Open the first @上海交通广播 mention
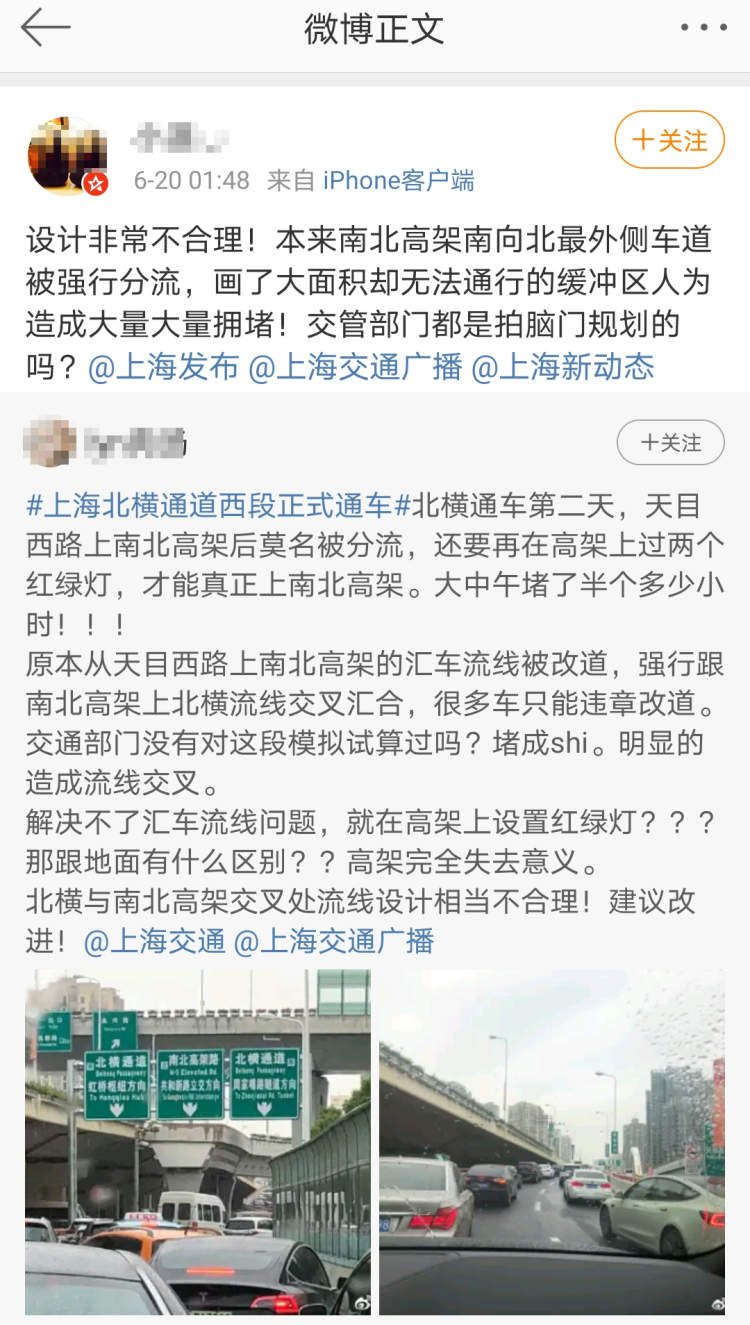 [x=354, y=367]
